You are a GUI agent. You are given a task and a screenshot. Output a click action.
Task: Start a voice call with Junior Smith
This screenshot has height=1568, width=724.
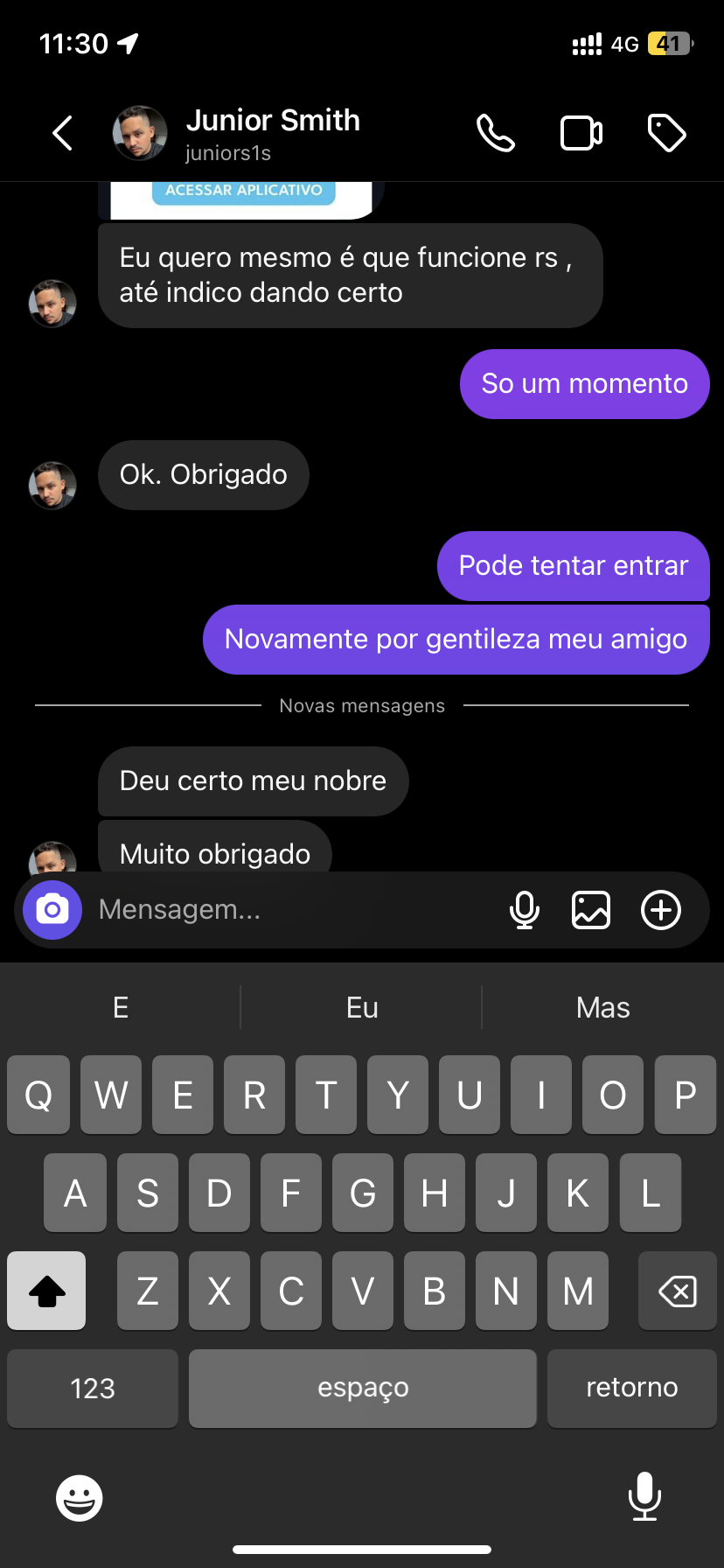point(495,134)
